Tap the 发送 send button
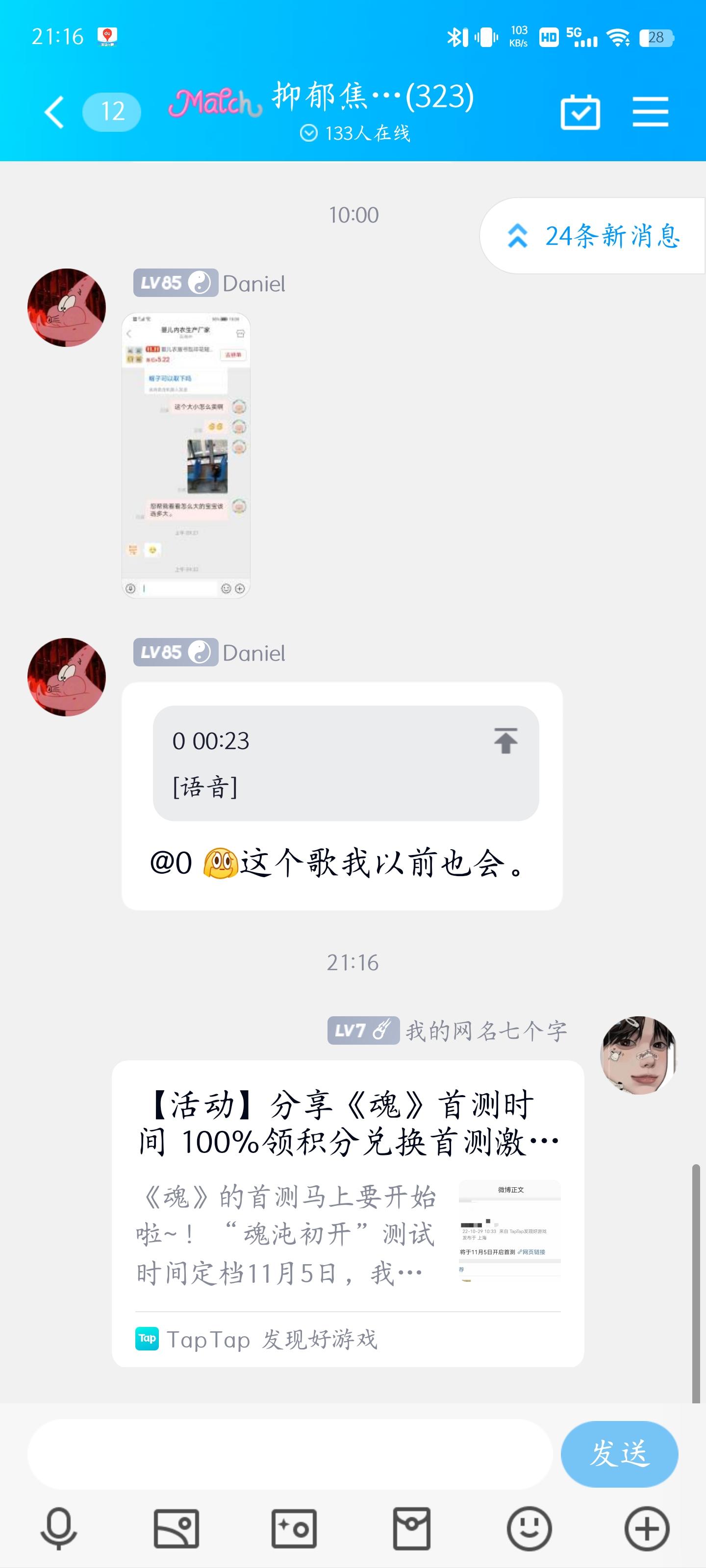 click(619, 1454)
